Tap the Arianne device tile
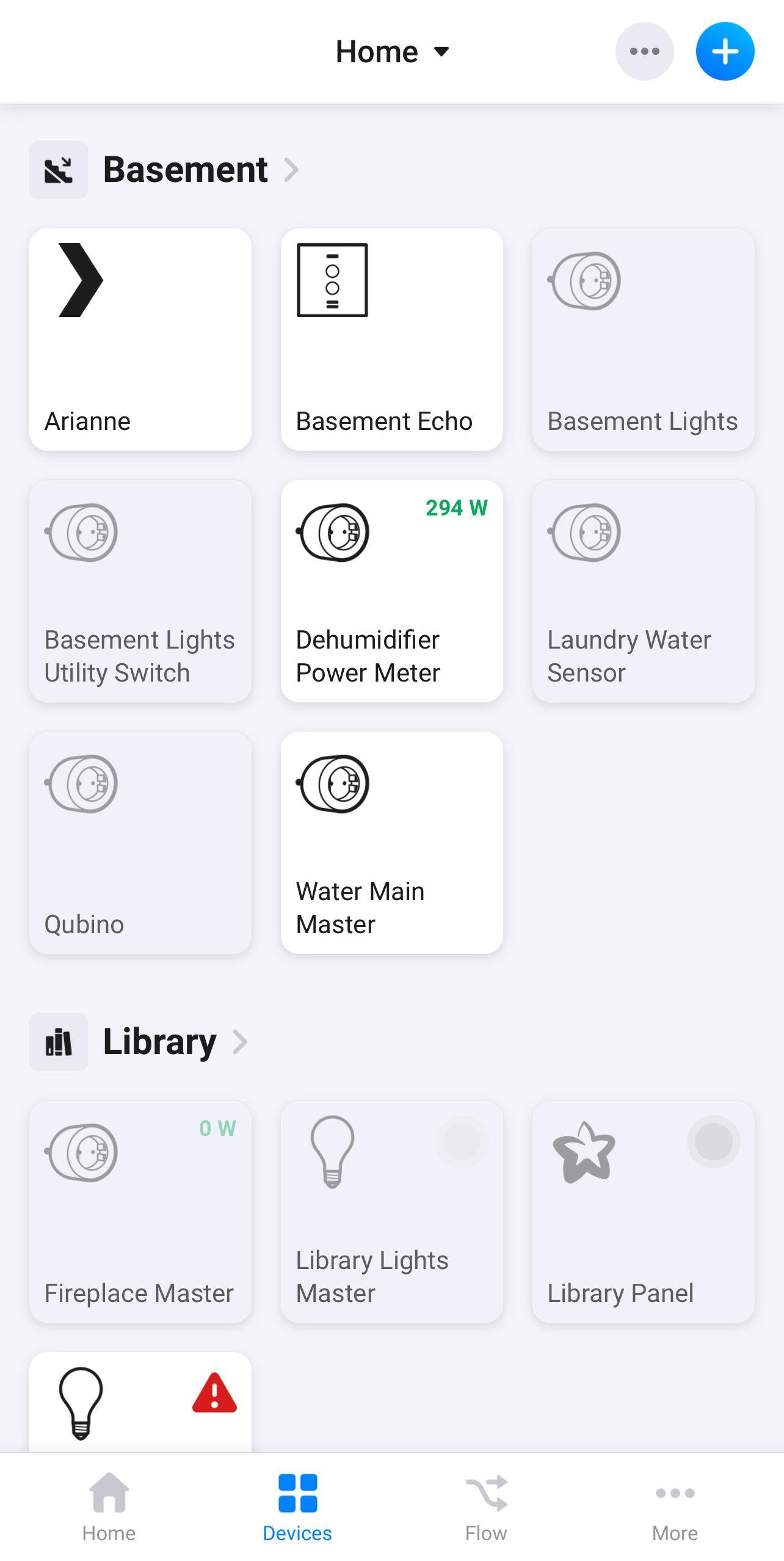784x1561 pixels. [140, 340]
